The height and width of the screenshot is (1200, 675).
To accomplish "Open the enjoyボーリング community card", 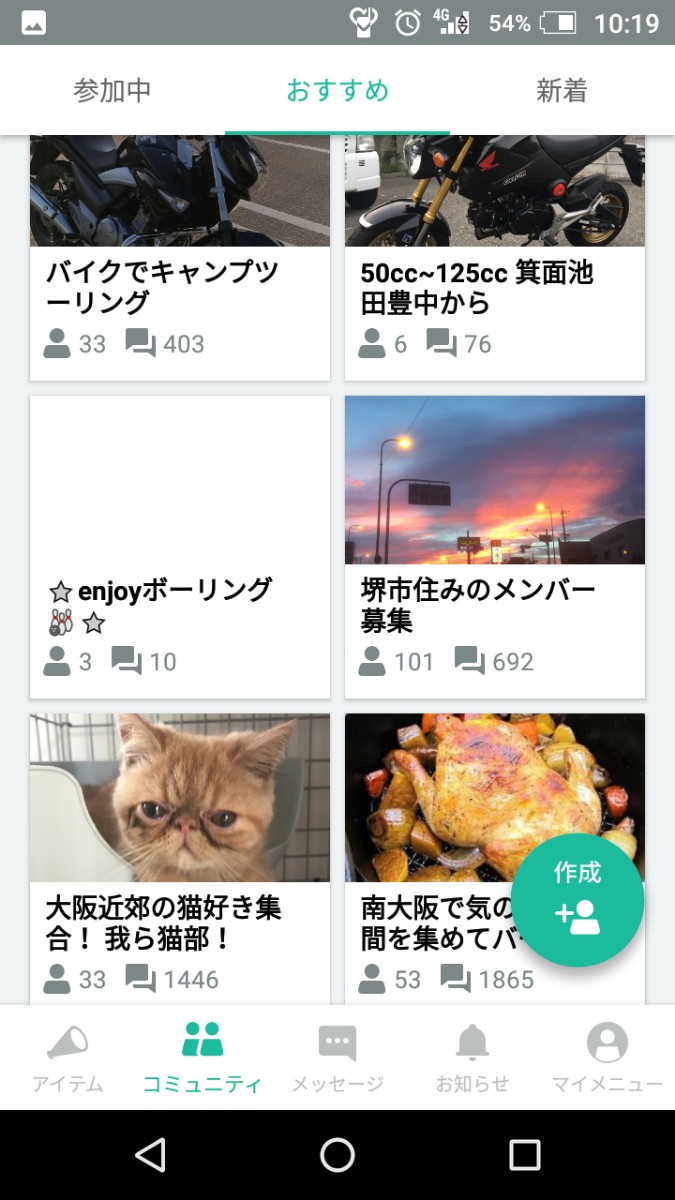I will [180, 545].
